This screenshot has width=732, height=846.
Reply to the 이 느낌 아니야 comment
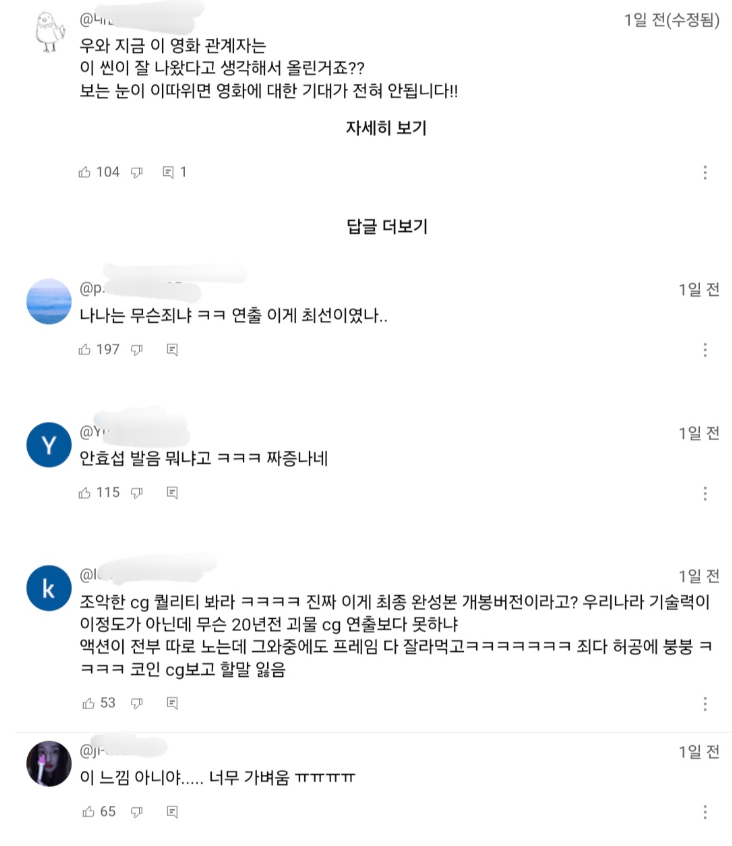(172, 811)
